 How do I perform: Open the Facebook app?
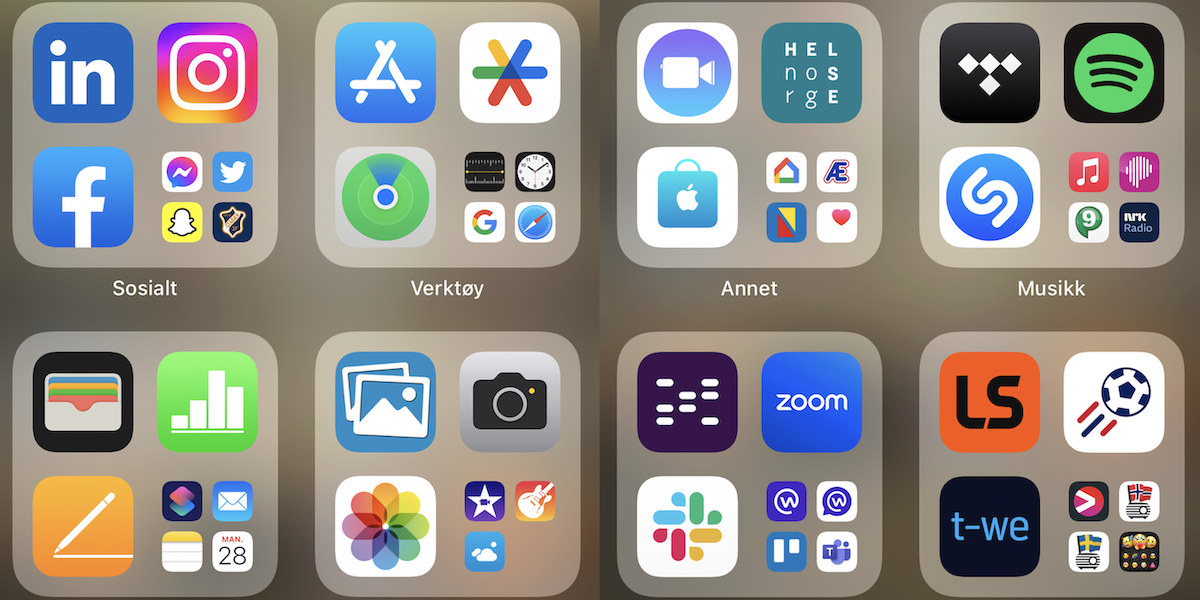(83, 197)
